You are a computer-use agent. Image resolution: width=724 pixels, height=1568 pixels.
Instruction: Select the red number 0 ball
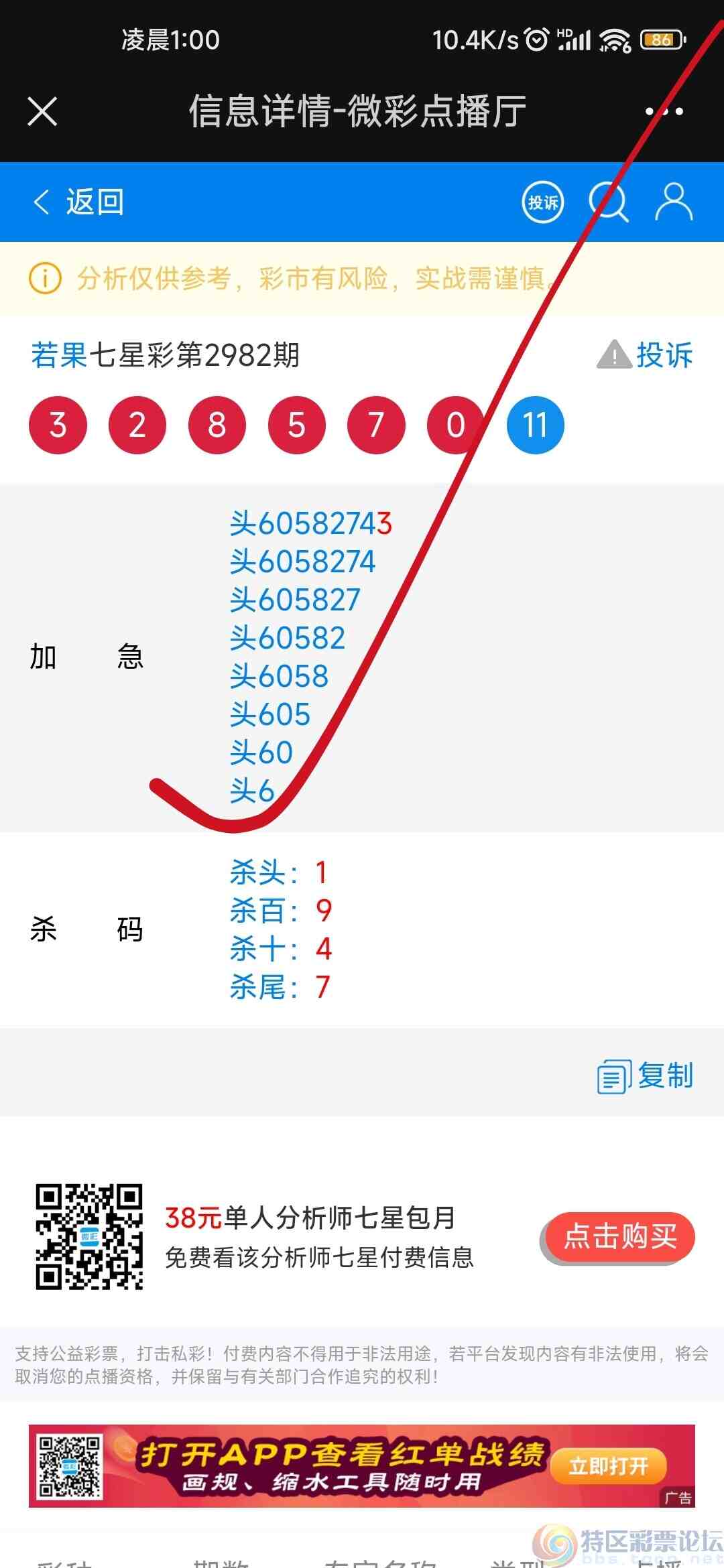455,424
